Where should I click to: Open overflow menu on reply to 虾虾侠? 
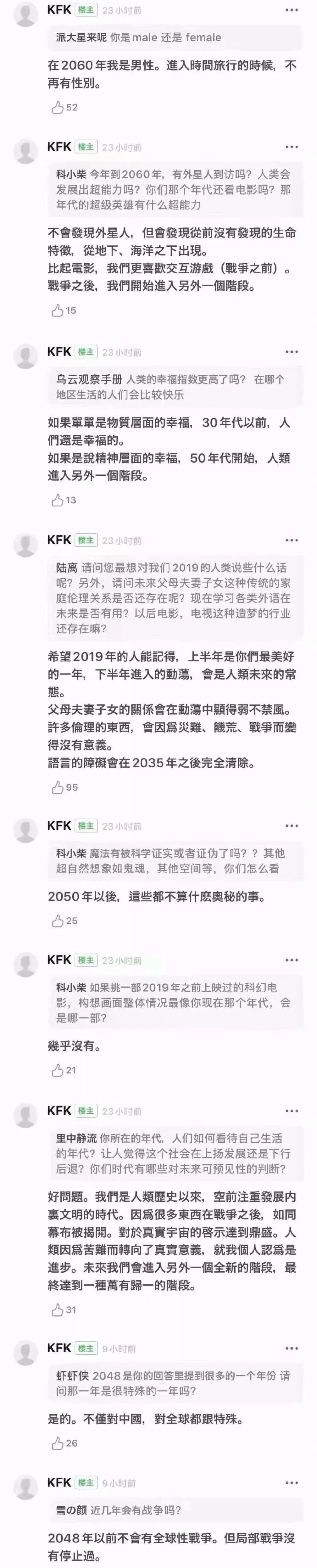(x=292, y=1348)
